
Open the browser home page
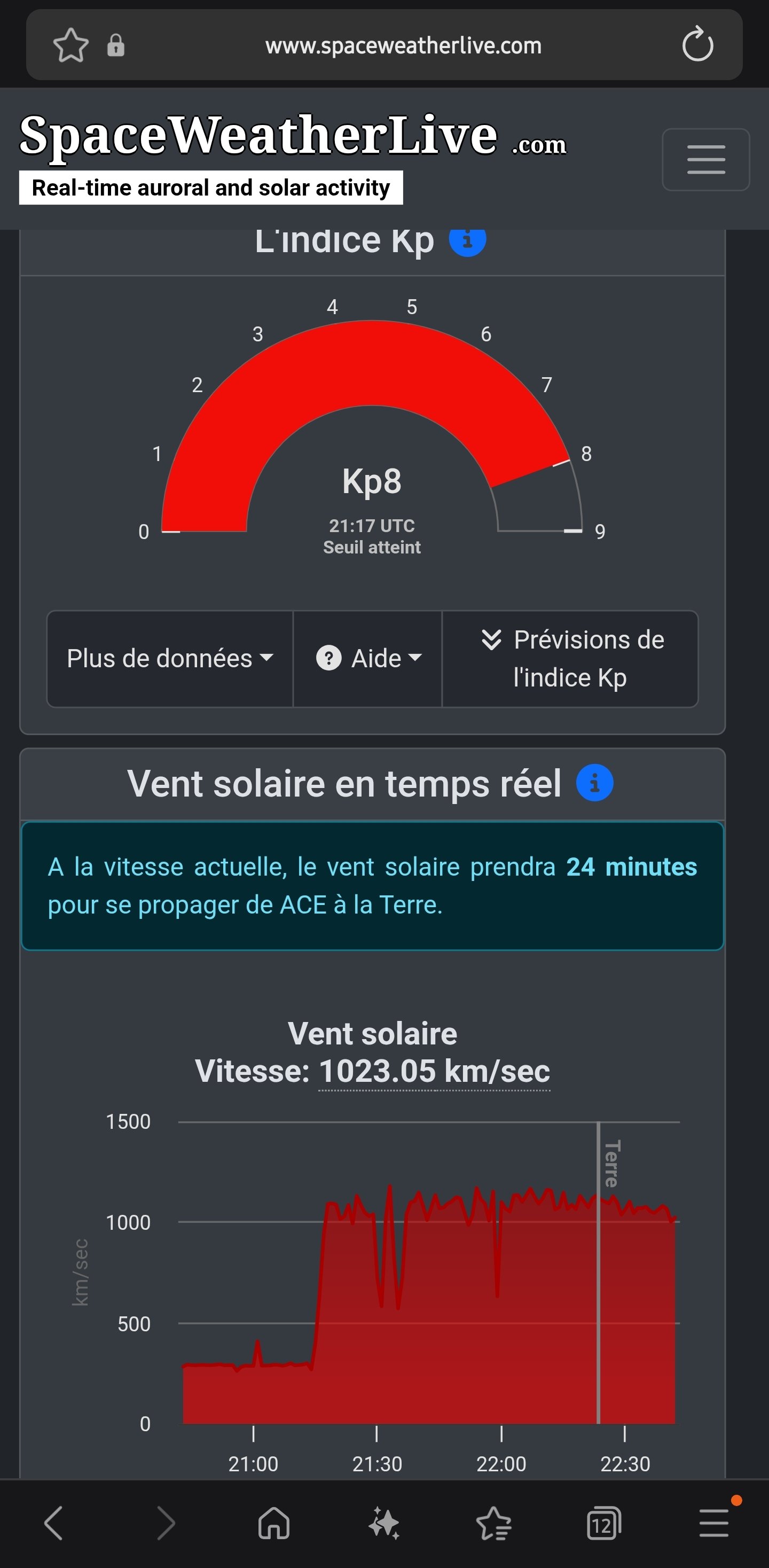(274, 1523)
